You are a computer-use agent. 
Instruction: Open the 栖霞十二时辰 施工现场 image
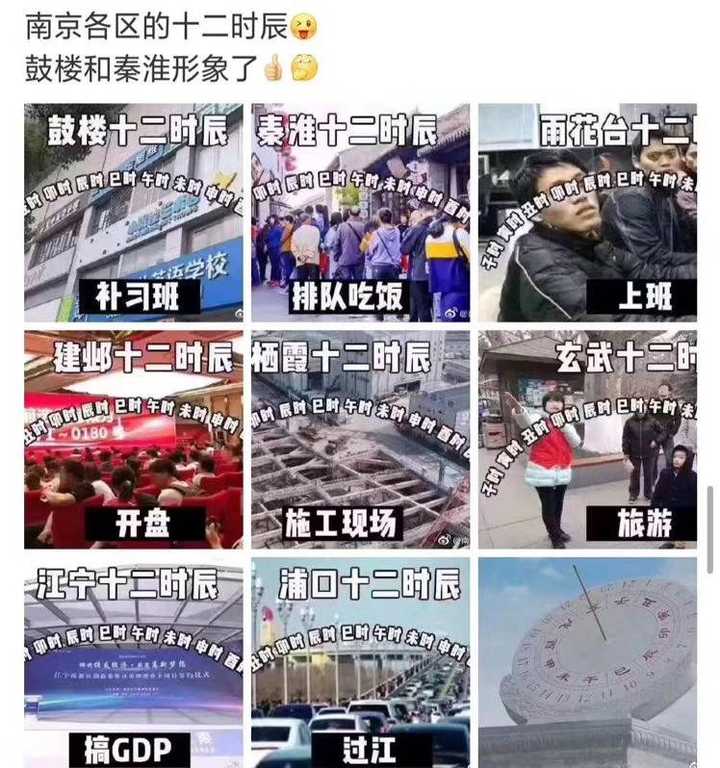(x=360, y=439)
